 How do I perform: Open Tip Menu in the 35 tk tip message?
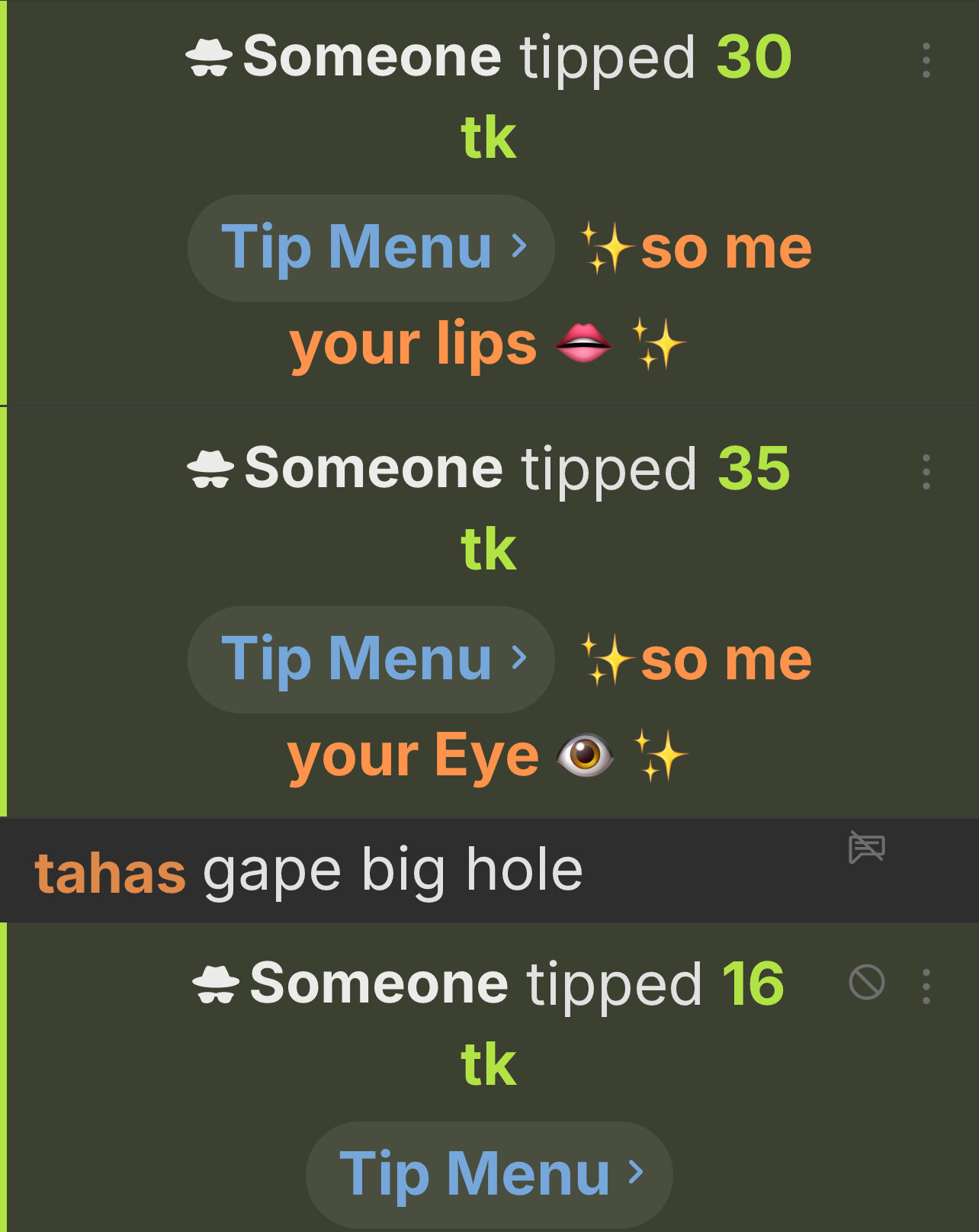(x=371, y=659)
